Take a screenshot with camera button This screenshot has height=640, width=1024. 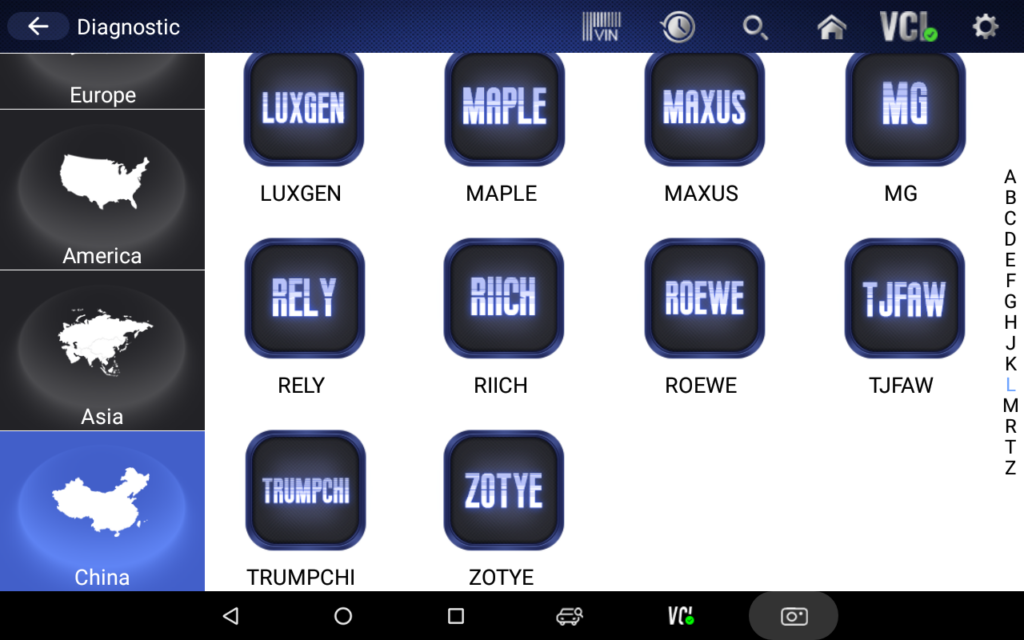(x=793, y=616)
